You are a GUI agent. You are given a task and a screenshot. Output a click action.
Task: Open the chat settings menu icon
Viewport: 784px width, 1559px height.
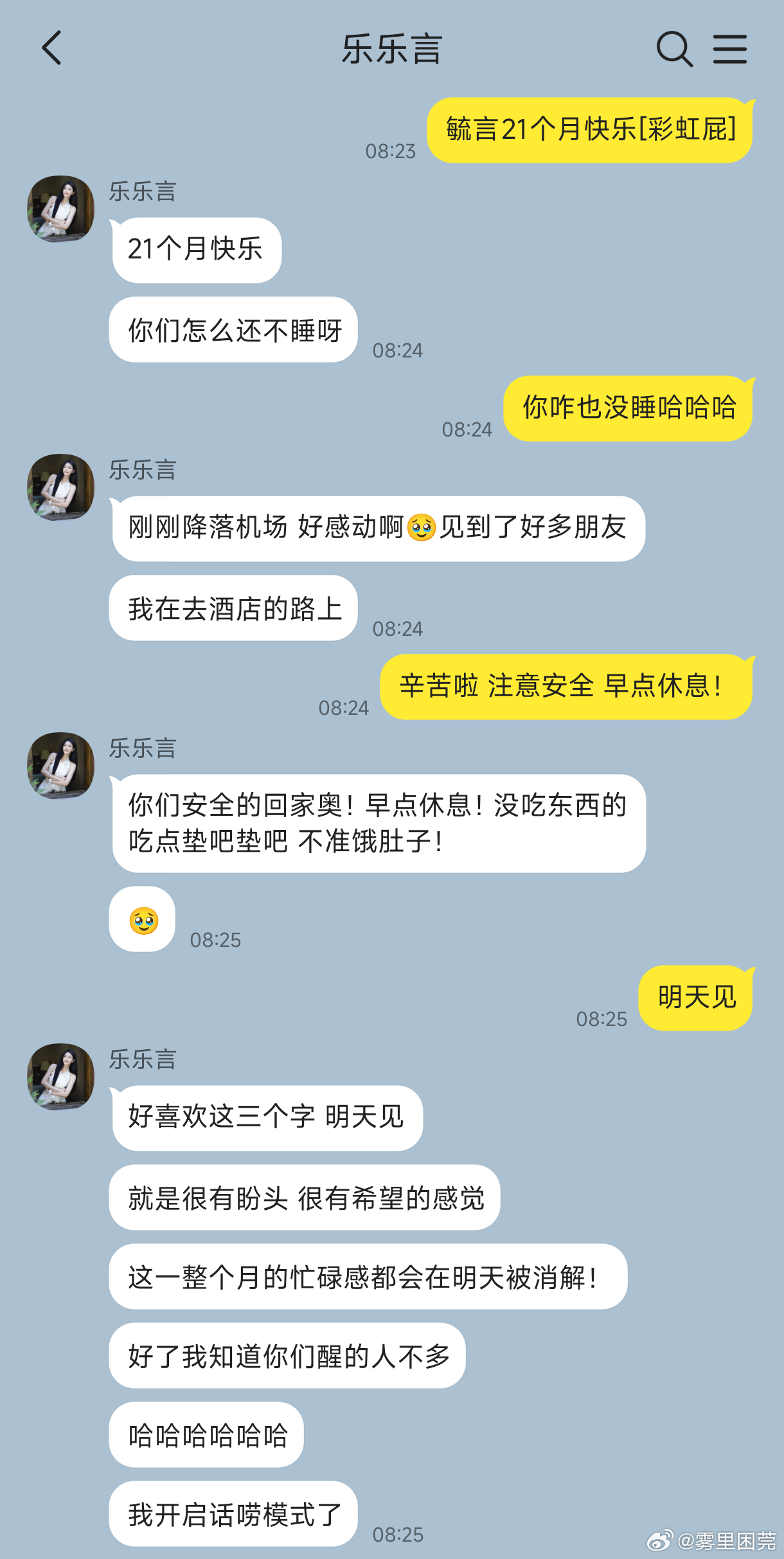coord(731,48)
